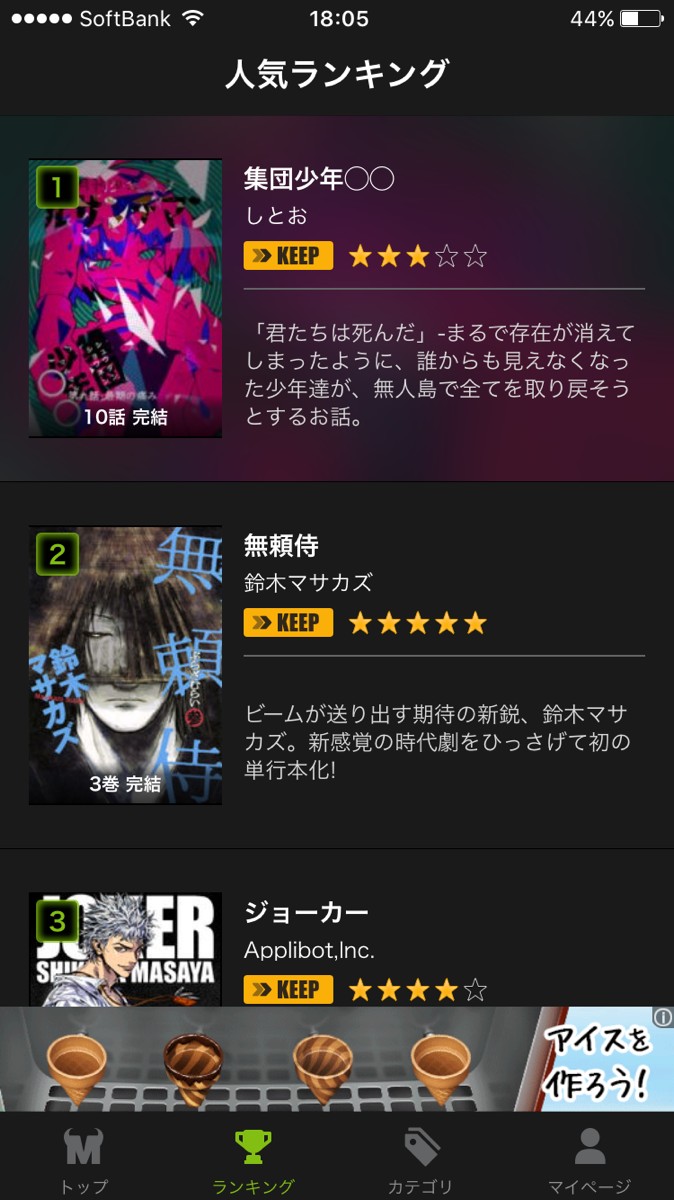Open the cover of 集団少年○○
The height and width of the screenshot is (1200, 674).
125,298
